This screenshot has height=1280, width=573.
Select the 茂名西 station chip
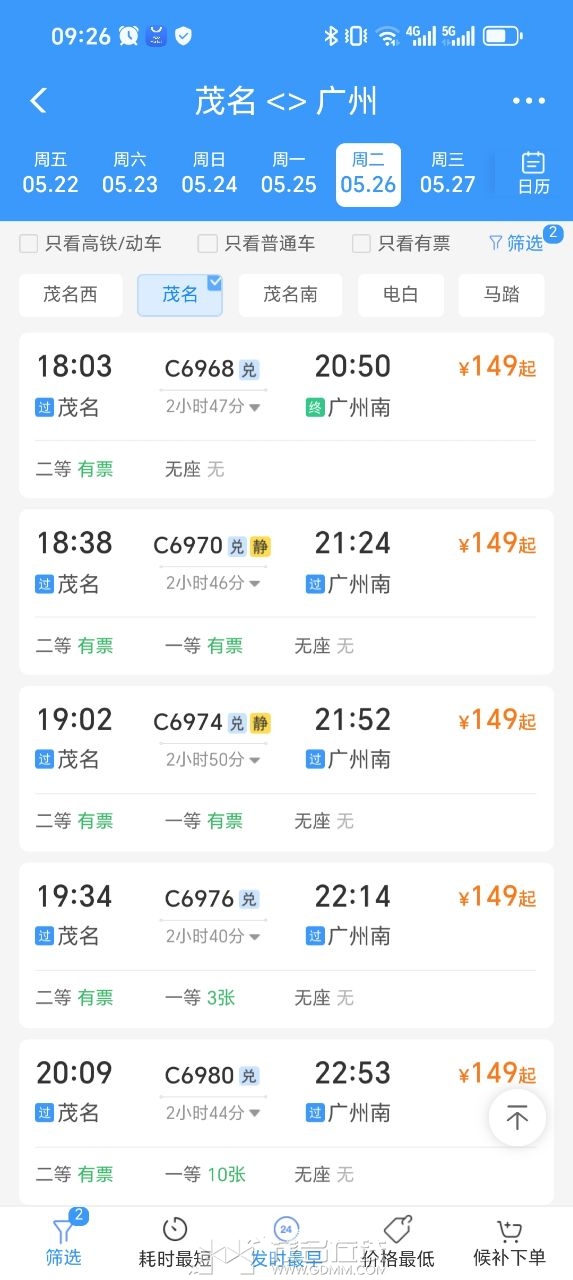[70, 295]
